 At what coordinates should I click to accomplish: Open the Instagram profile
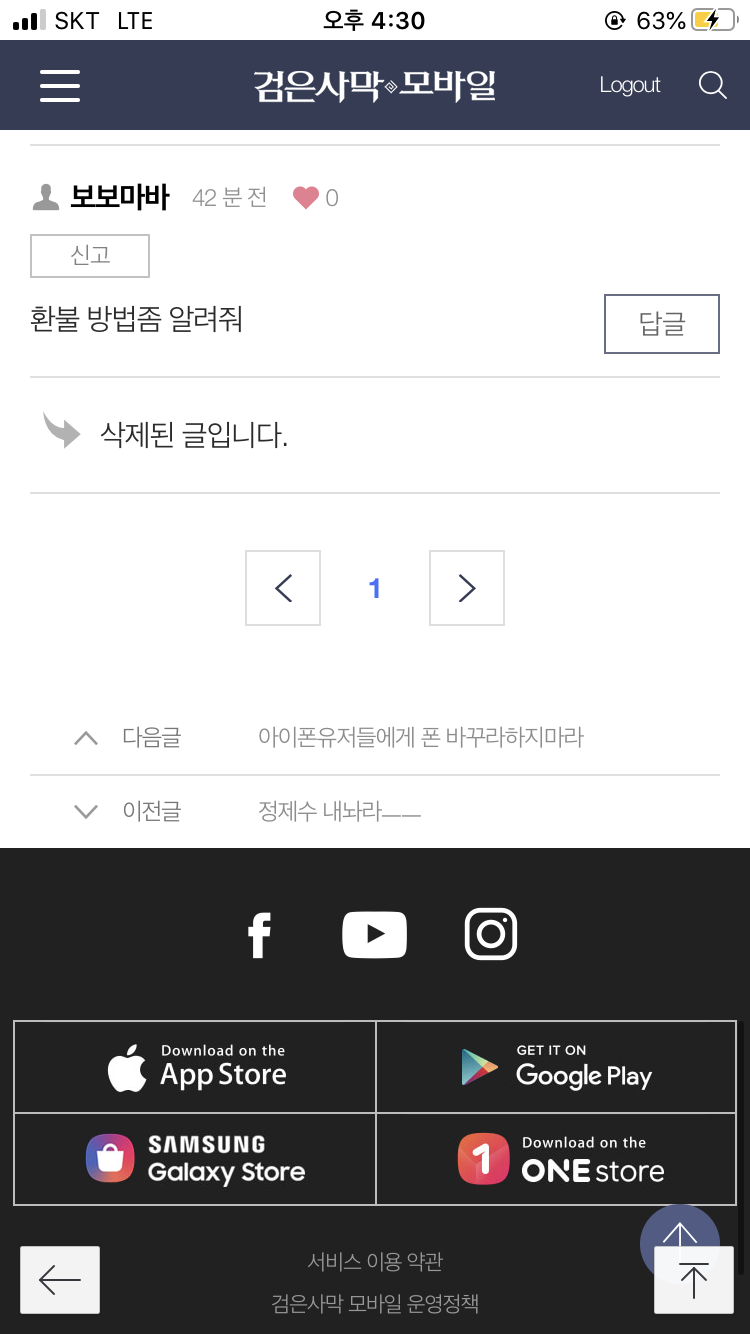click(x=491, y=935)
